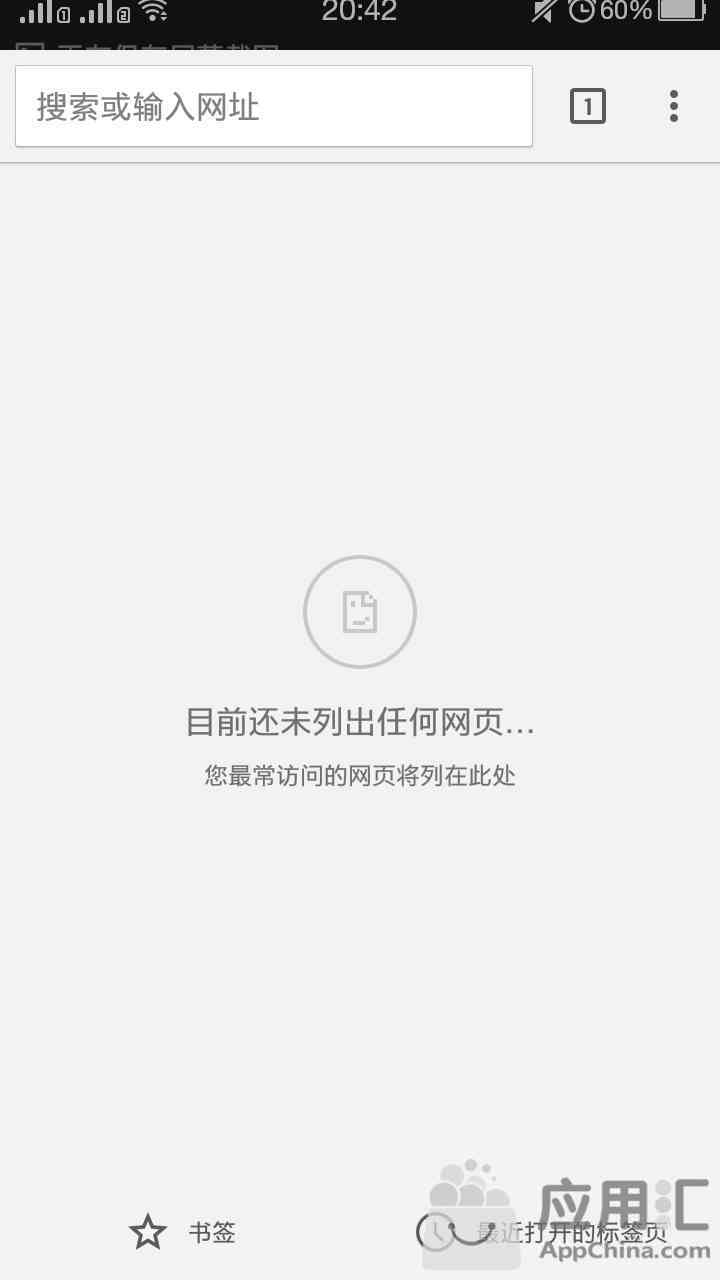Open the three-dot overflow menu
The width and height of the screenshot is (720, 1280).
pyautogui.click(x=674, y=106)
